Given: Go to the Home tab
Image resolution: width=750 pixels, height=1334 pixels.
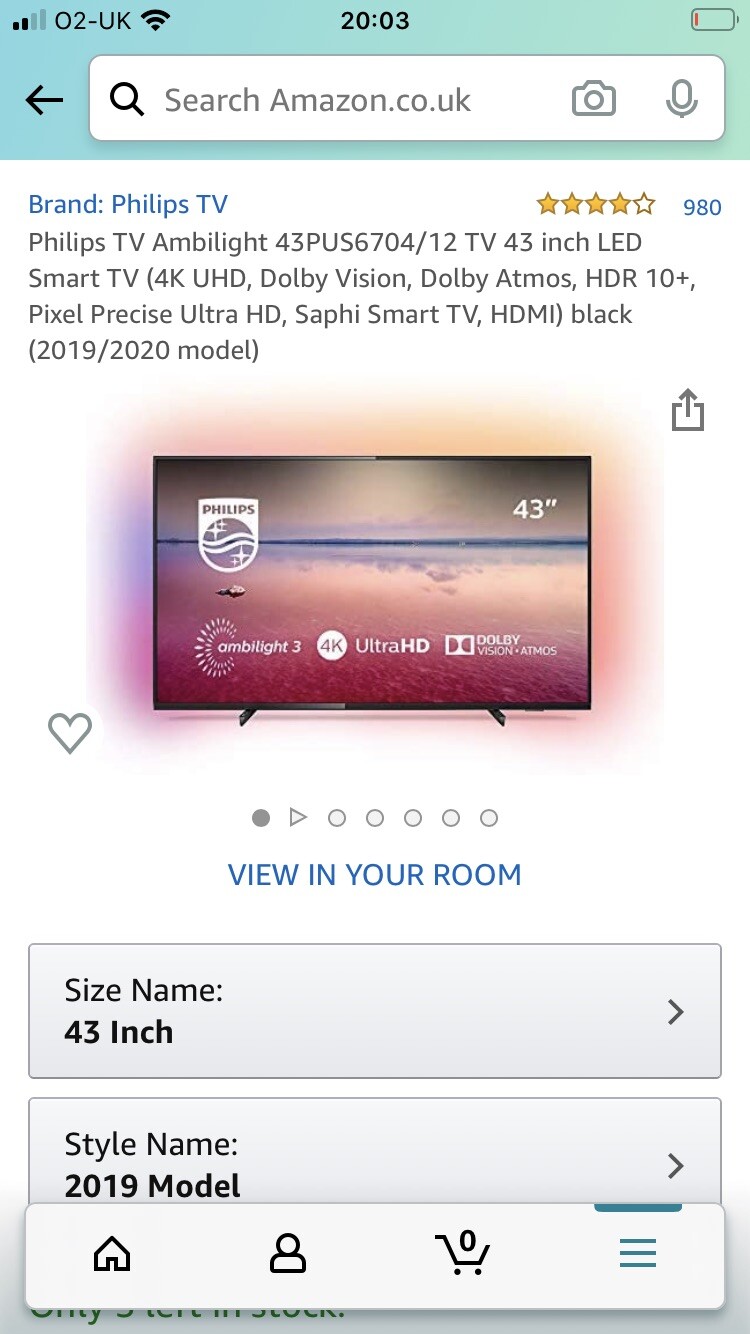Looking at the screenshot, I should (x=112, y=1253).
